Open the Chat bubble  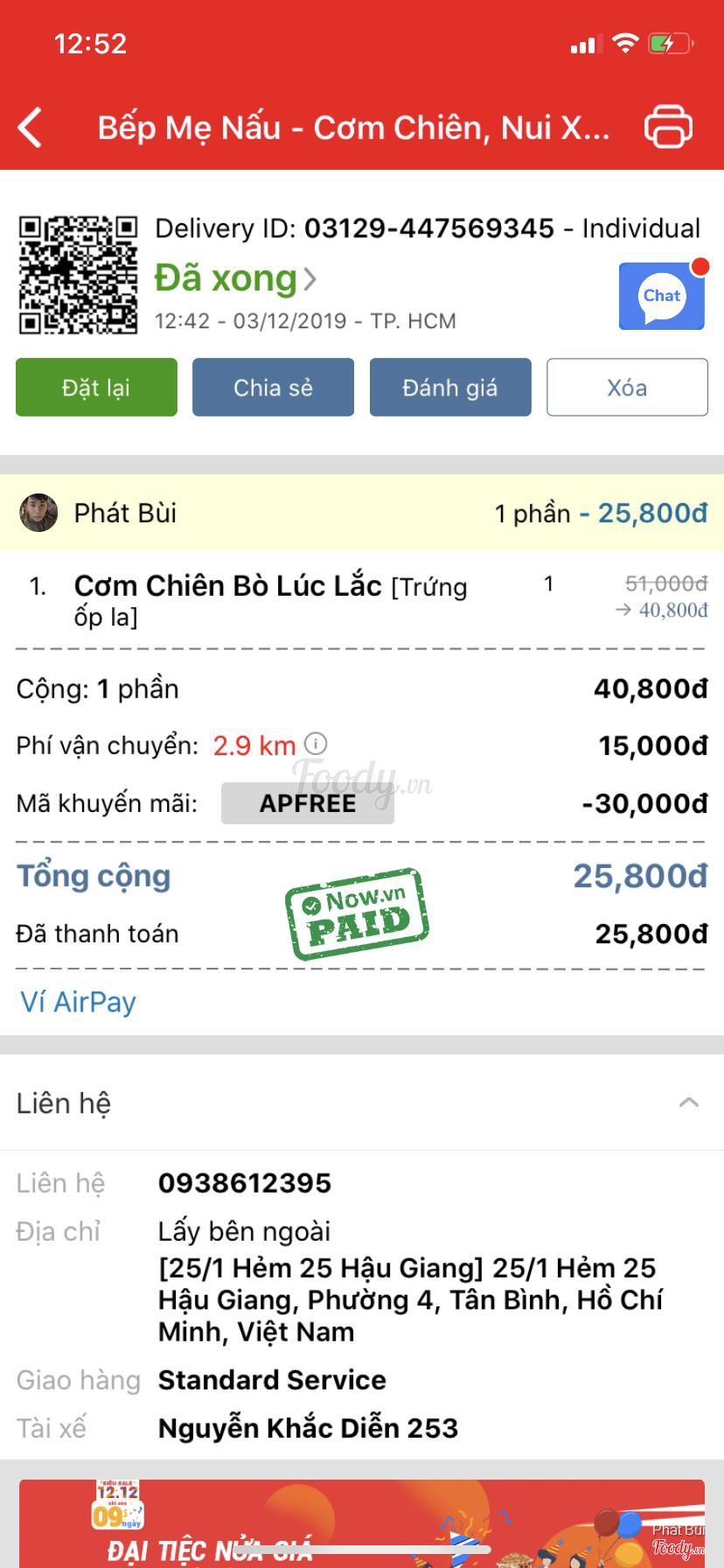(x=661, y=296)
